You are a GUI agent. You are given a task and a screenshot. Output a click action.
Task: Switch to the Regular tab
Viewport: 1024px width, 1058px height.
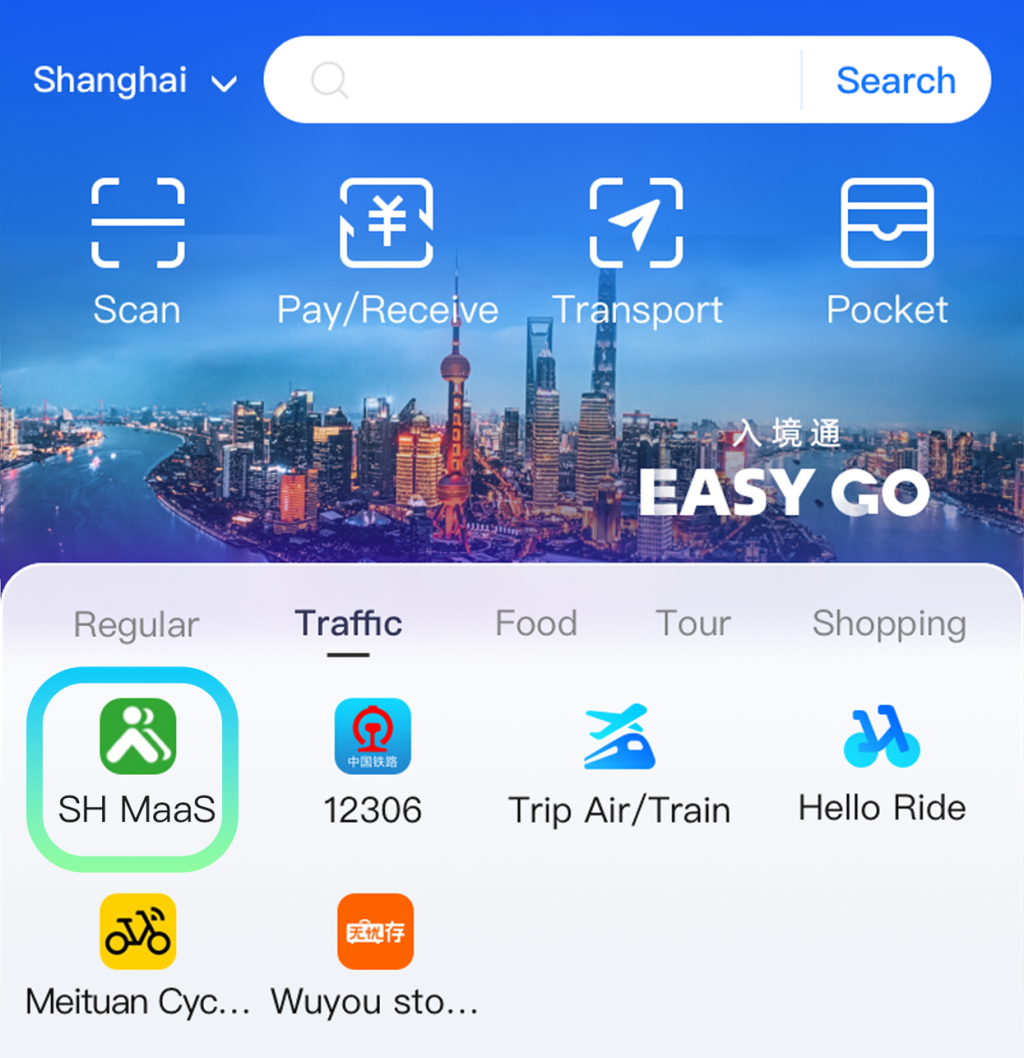(136, 624)
